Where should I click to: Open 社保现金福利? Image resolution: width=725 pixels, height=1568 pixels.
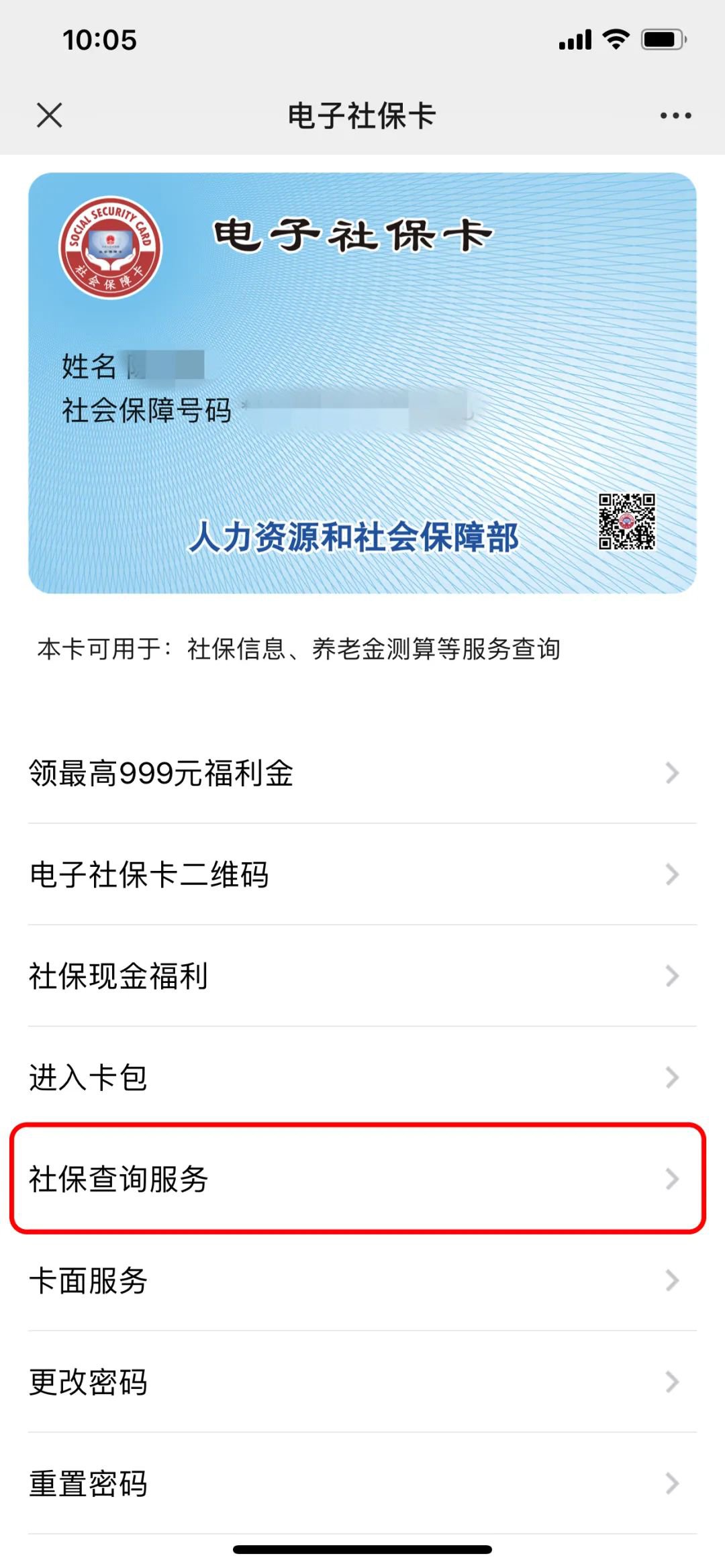coord(362,976)
